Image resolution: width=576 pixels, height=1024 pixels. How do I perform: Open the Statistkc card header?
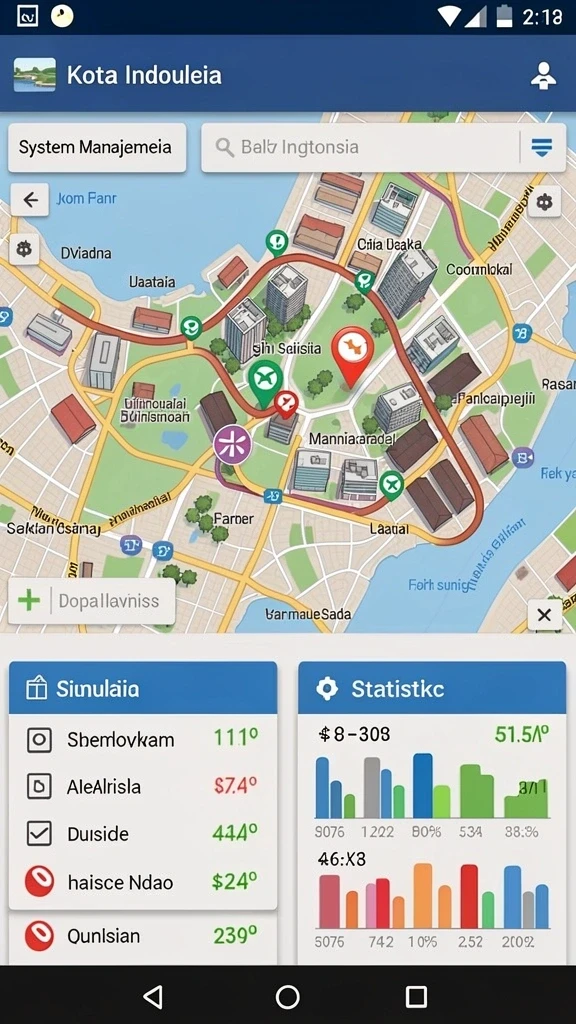click(432, 688)
